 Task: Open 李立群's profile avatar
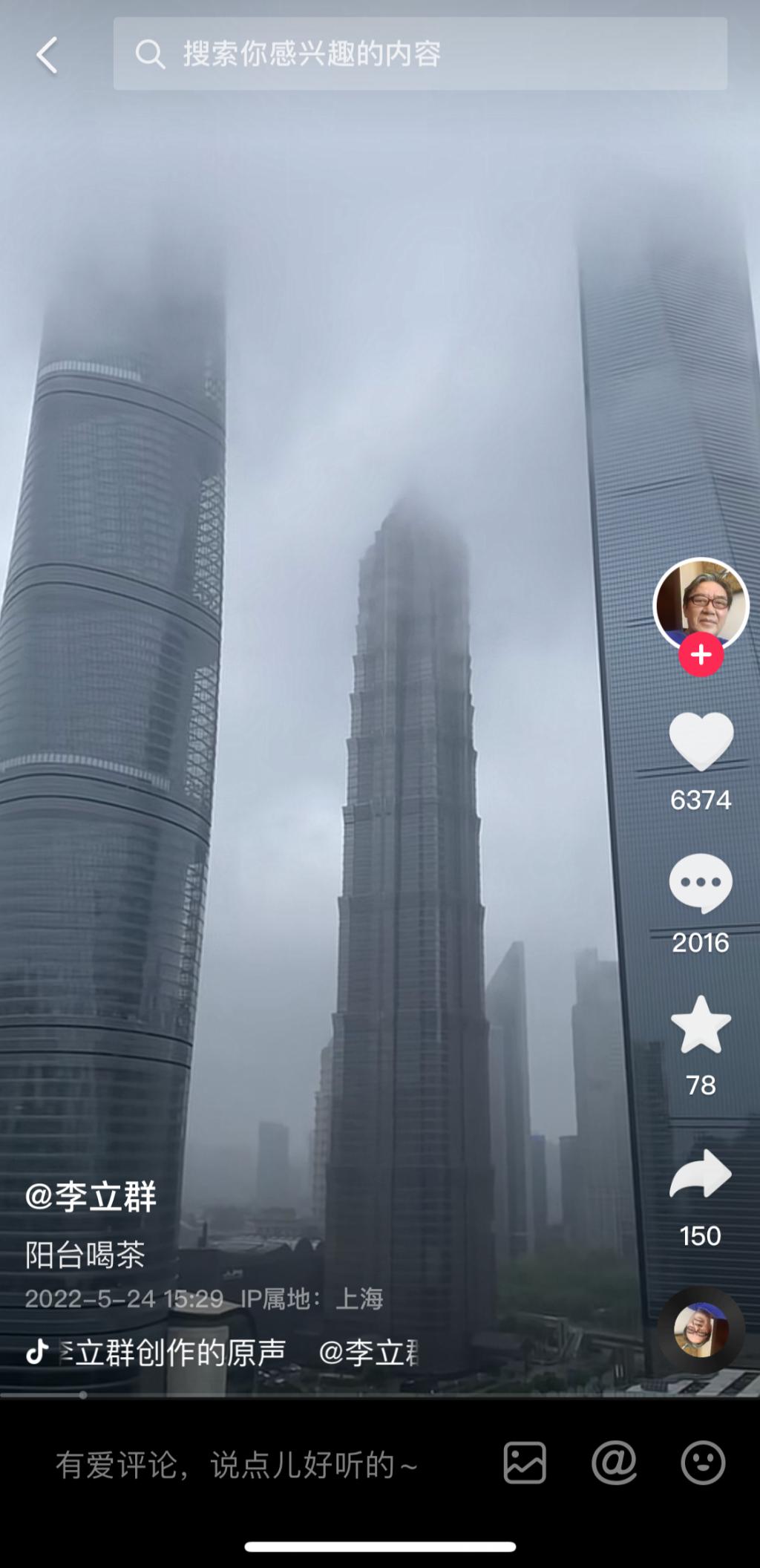701,604
